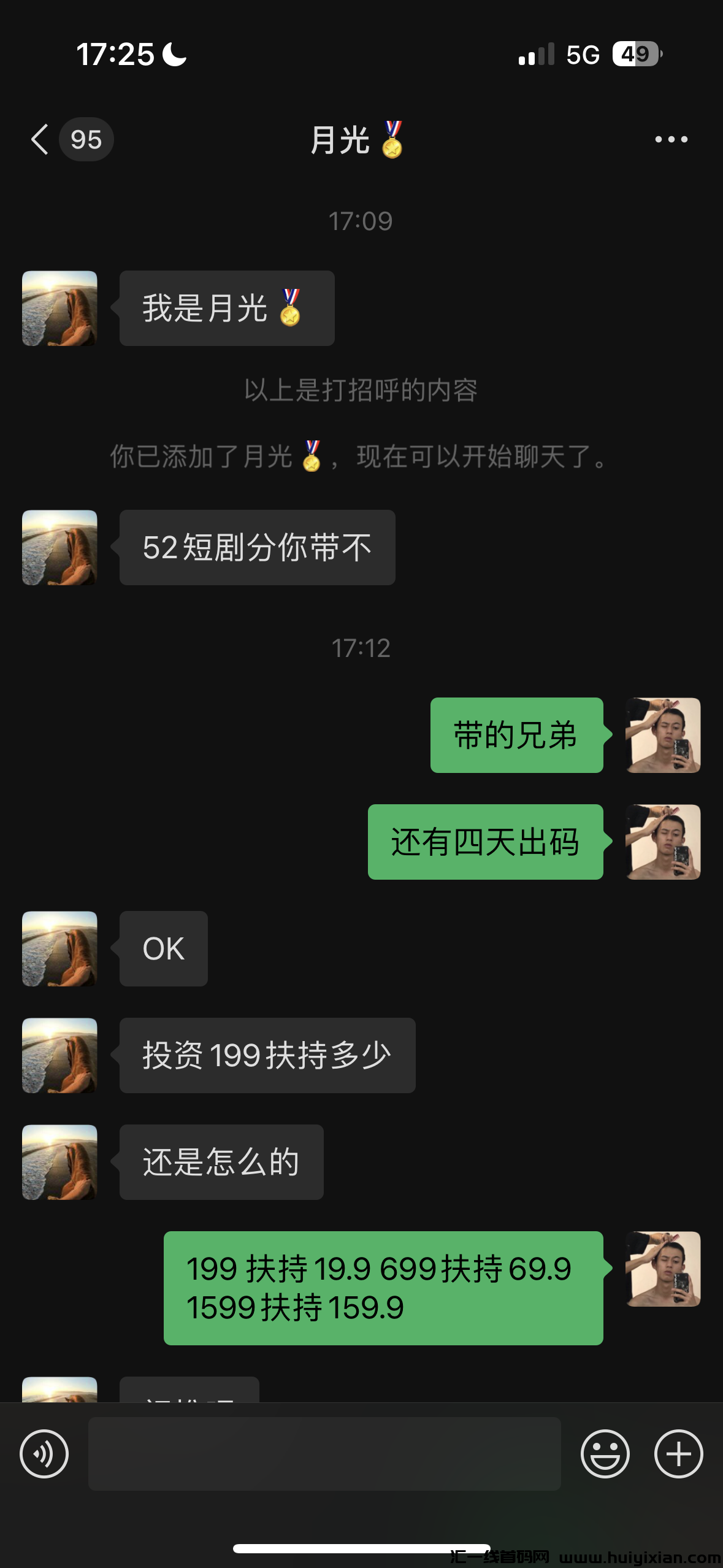Tap 月光's sunset beach avatar beside OK
Viewport: 723px width, 1568px height.
point(59,948)
